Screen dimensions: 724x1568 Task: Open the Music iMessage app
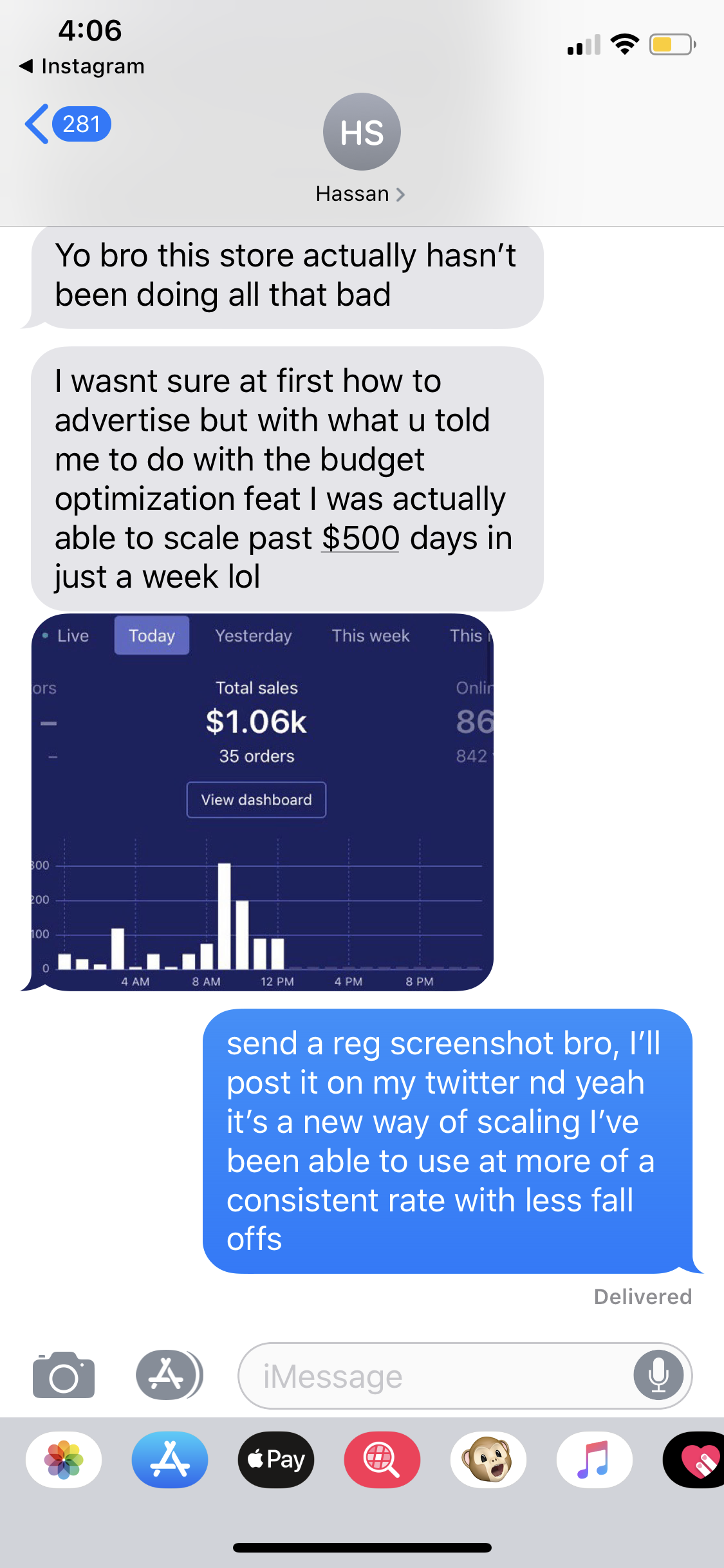[594, 1459]
